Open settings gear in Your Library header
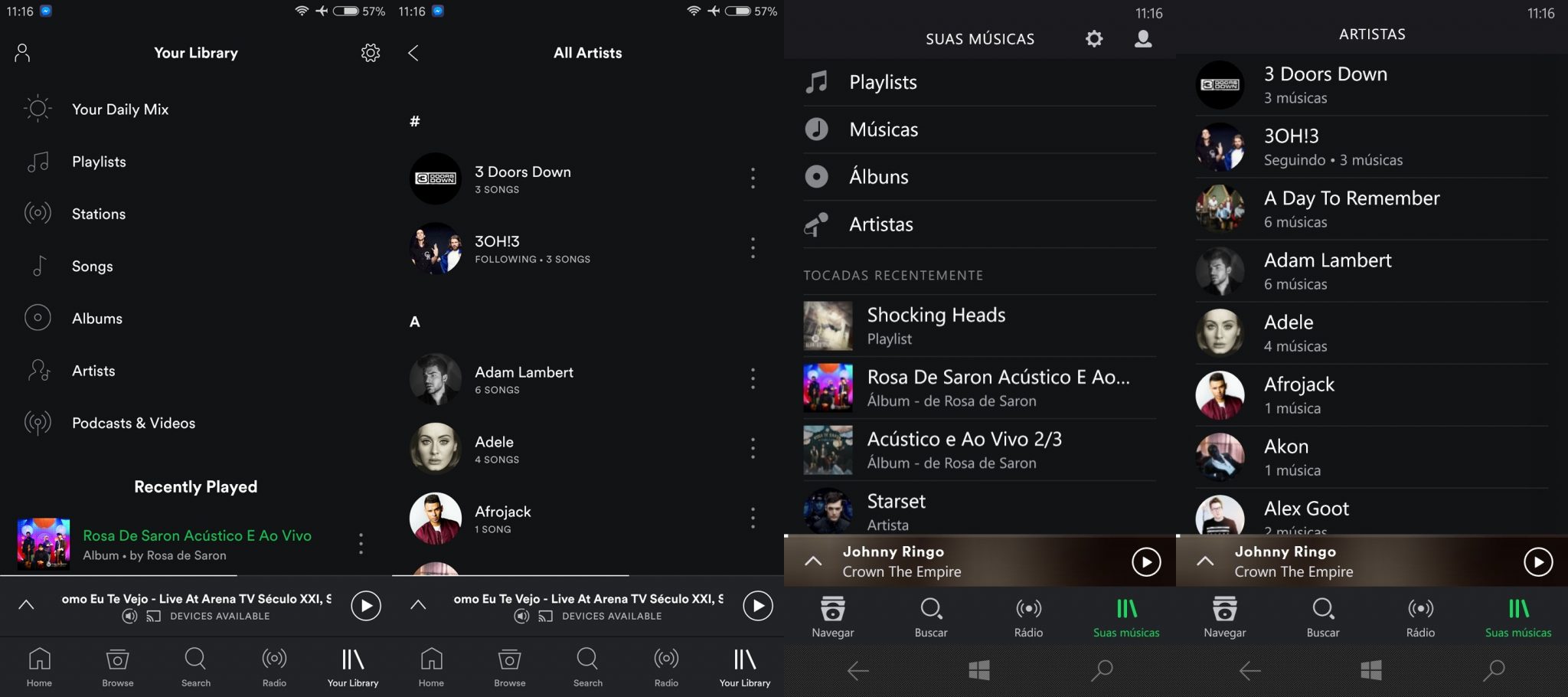The image size is (1568, 697). 371,53
